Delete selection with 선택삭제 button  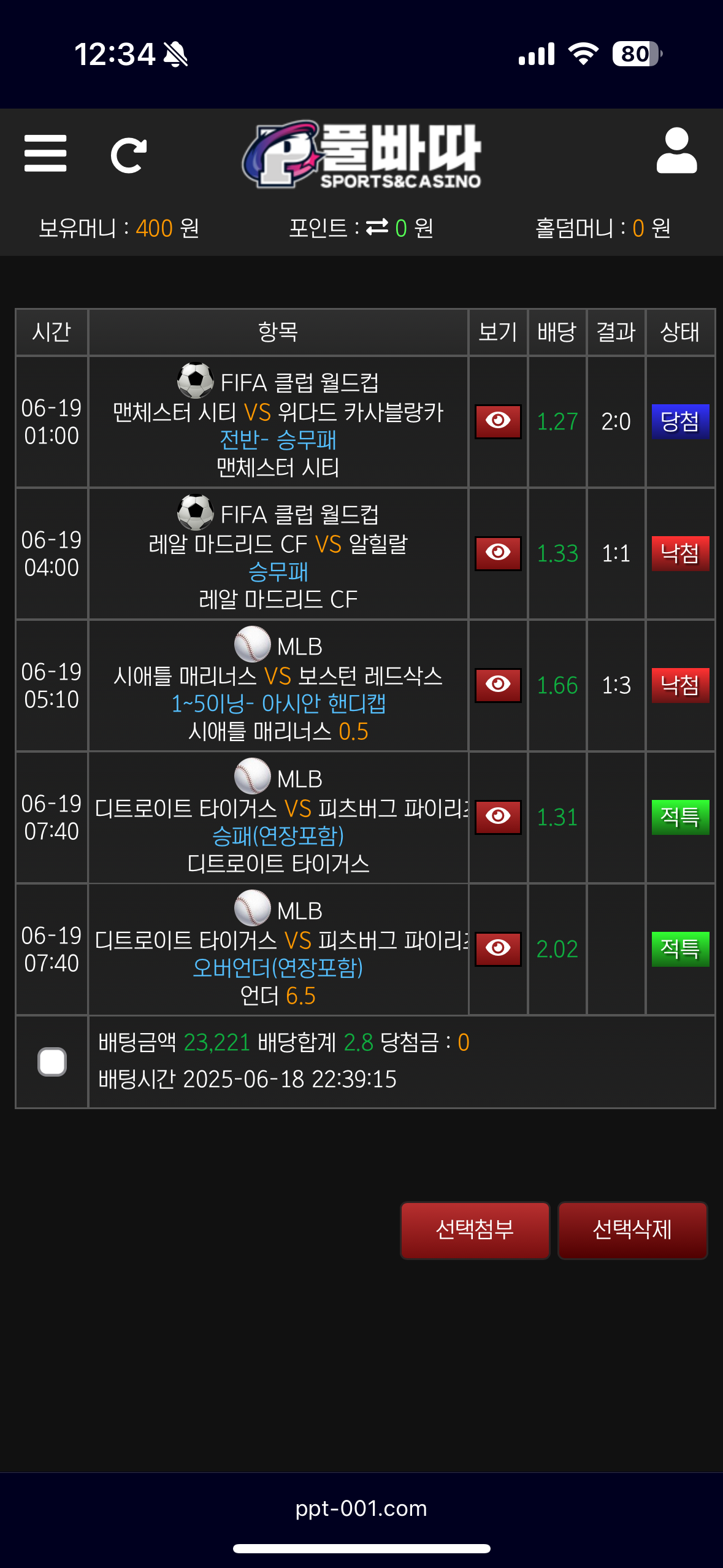[x=632, y=1230]
